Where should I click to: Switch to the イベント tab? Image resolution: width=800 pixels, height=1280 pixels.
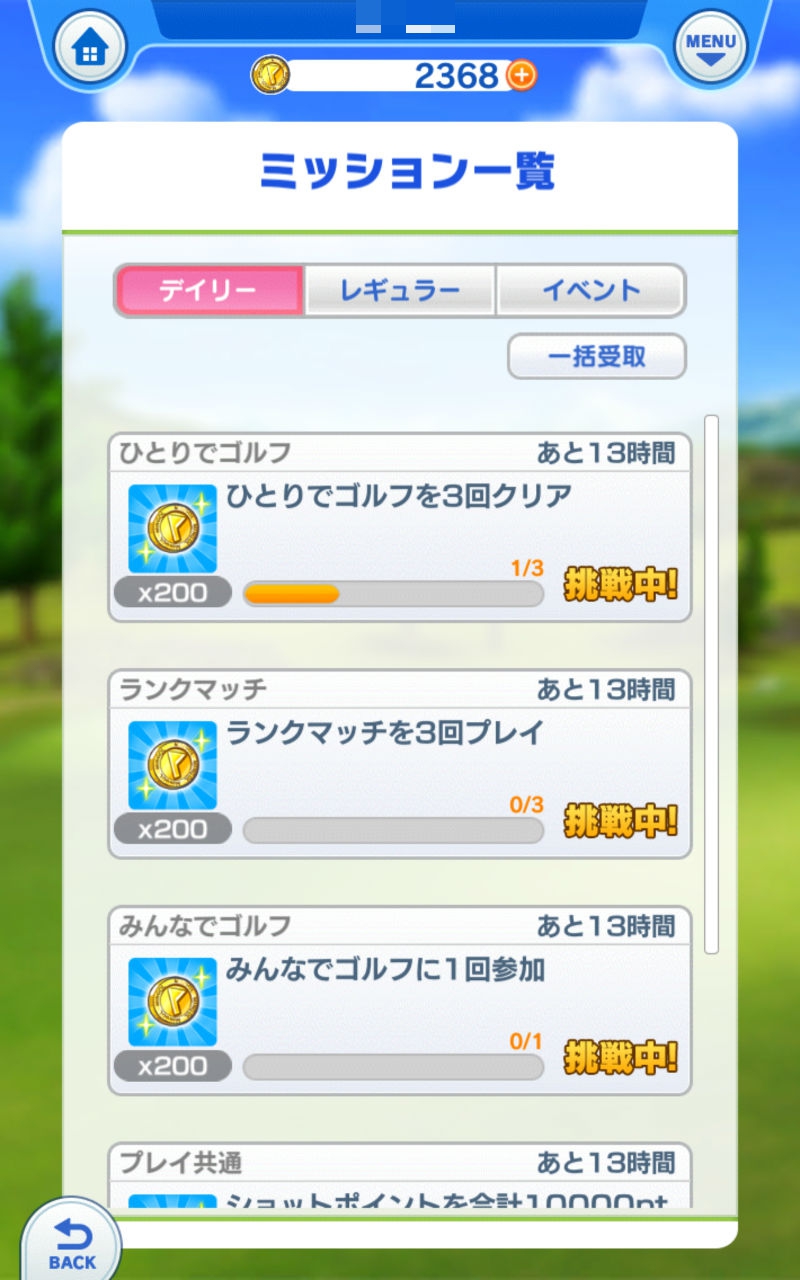591,291
